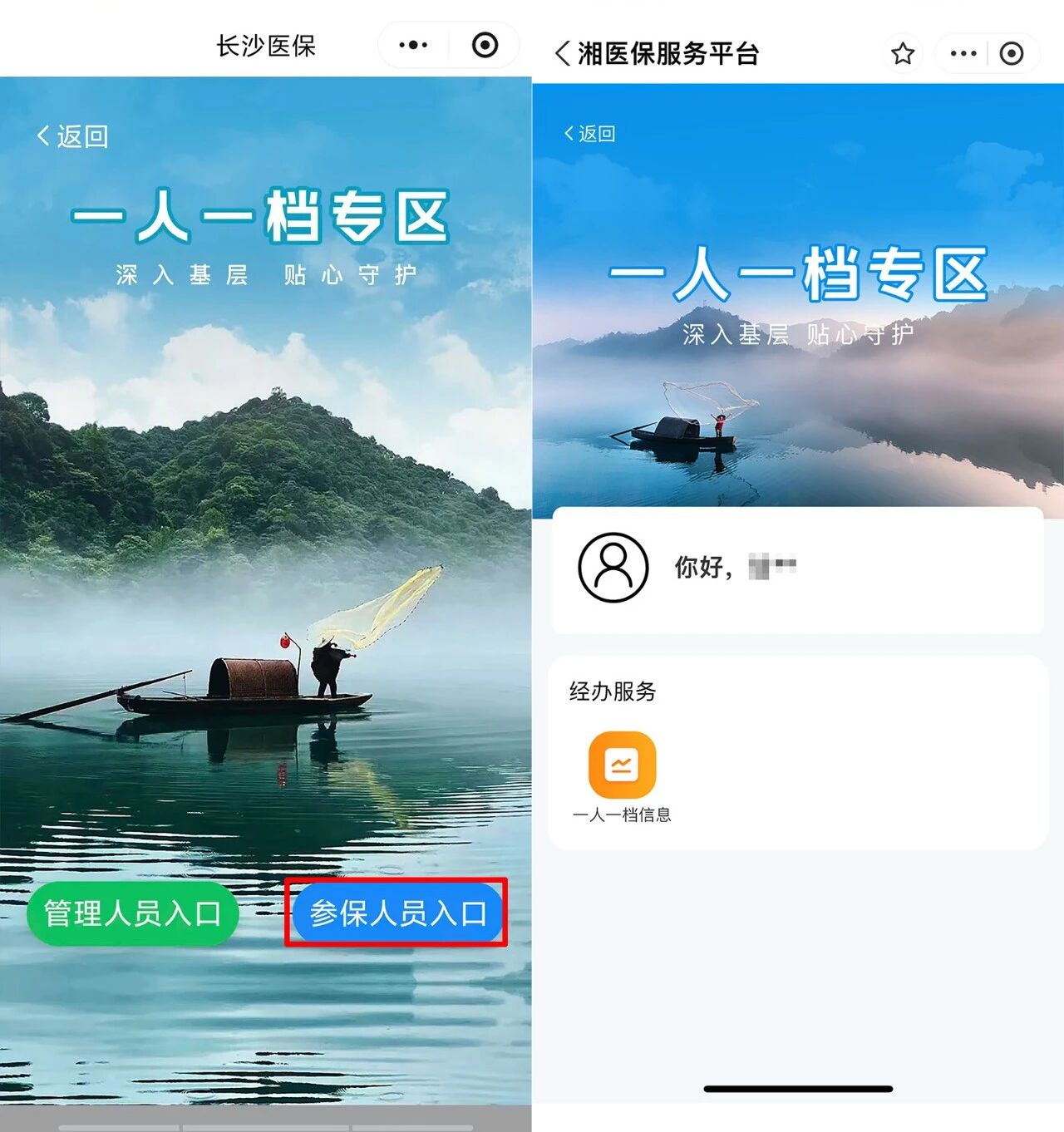Viewport: 1064px width, 1132px height.
Task: Close the 长沙医保 mini program
Action: click(x=485, y=45)
